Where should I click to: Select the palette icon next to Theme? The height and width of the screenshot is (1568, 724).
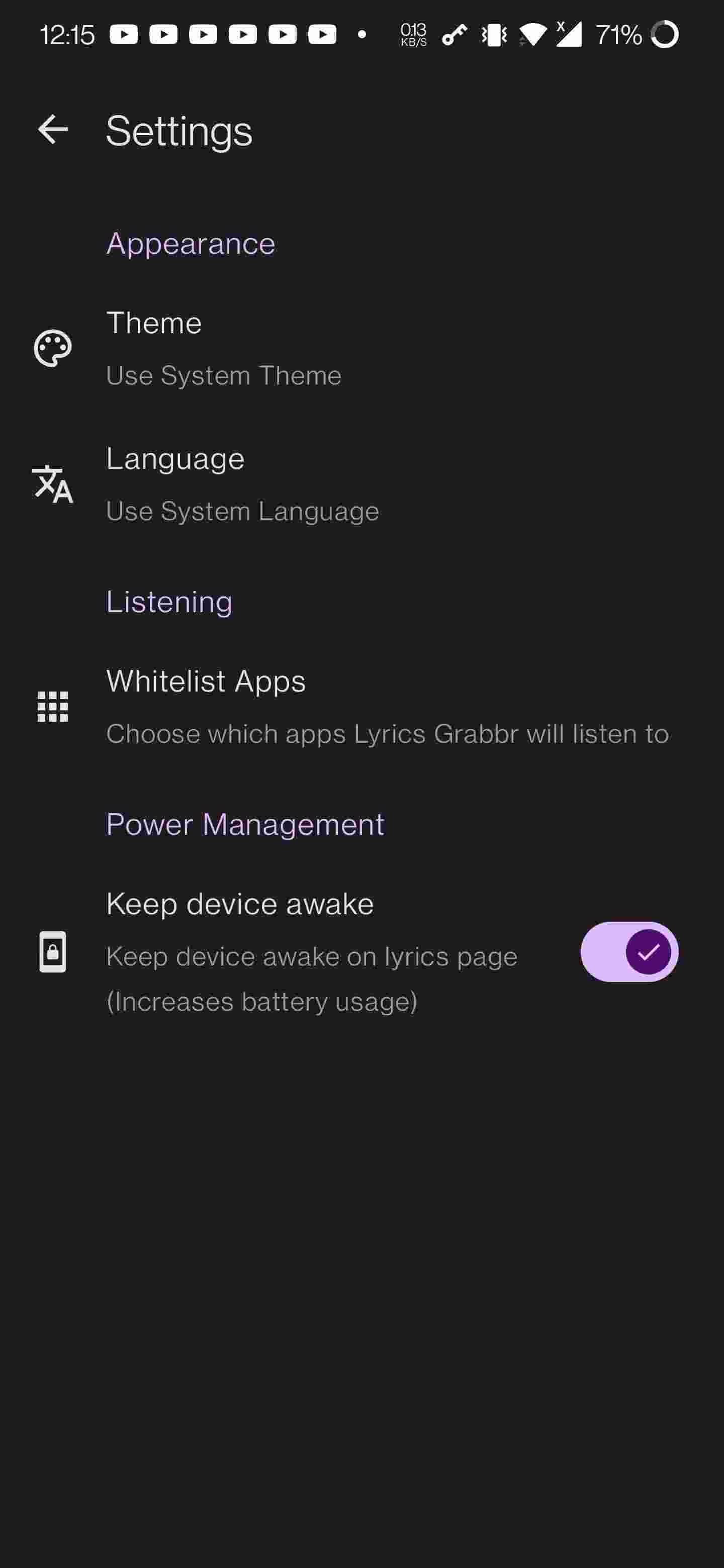coord(52,348)
